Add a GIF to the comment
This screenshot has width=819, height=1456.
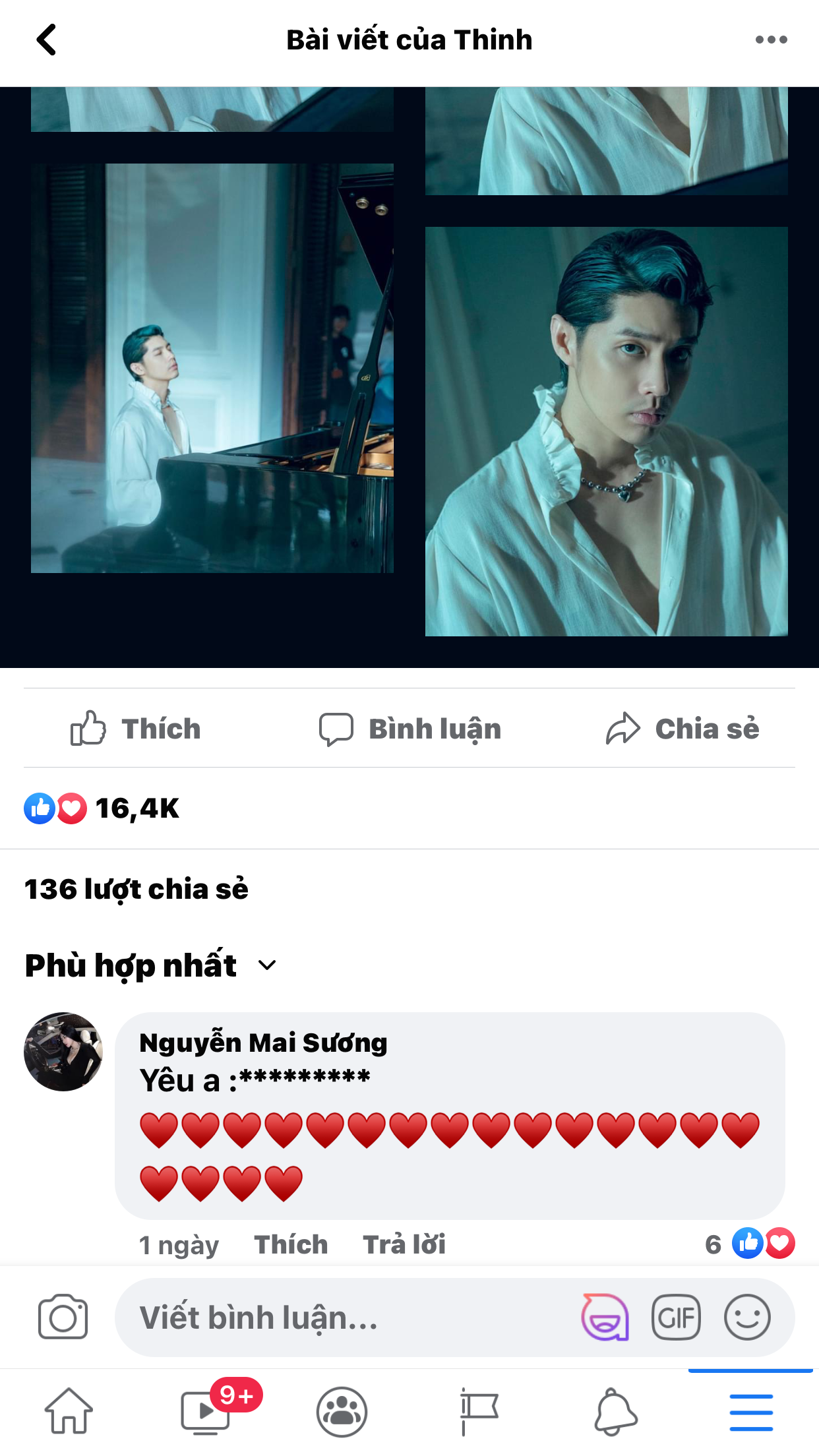coord(676,1318)
